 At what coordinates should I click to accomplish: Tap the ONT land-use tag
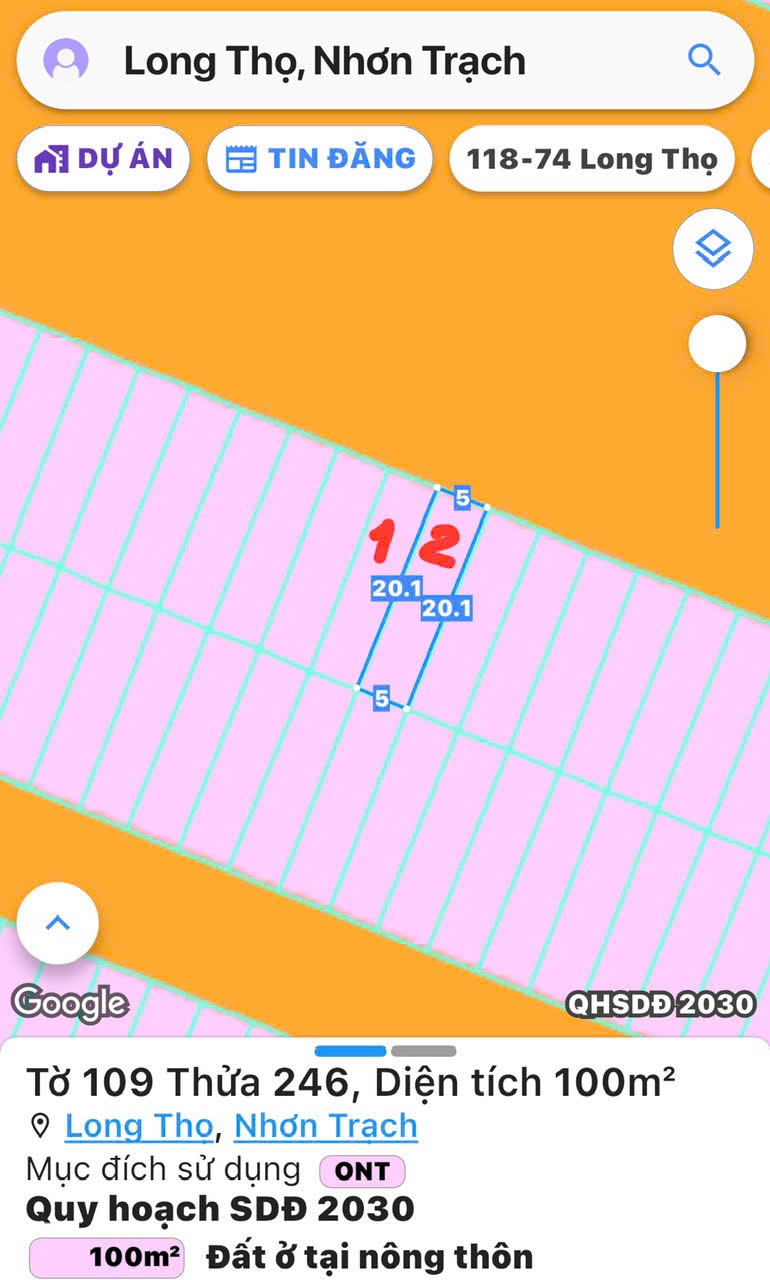click(362, 1171)
